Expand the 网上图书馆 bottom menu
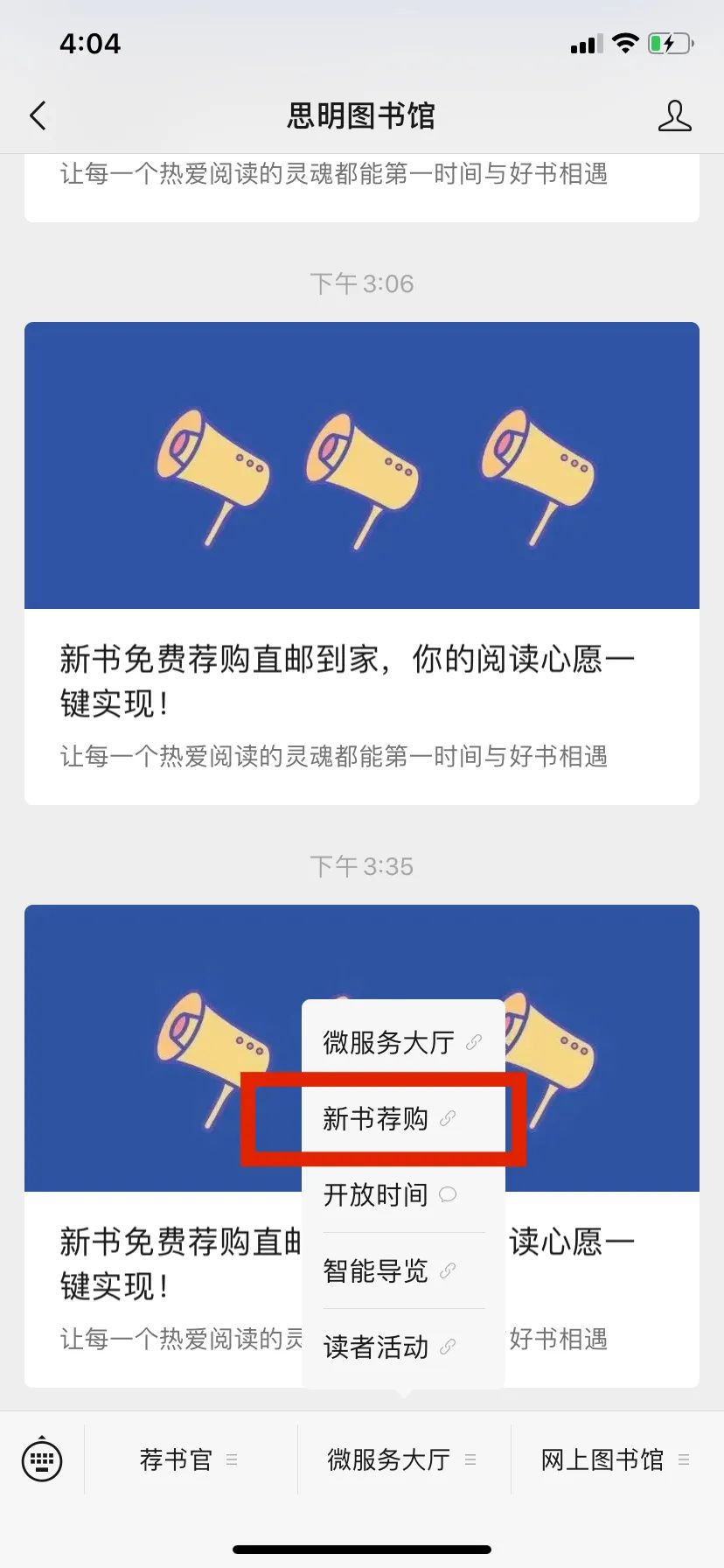Viewport: 724px width, 1568px height. (x=616, y=1459)
